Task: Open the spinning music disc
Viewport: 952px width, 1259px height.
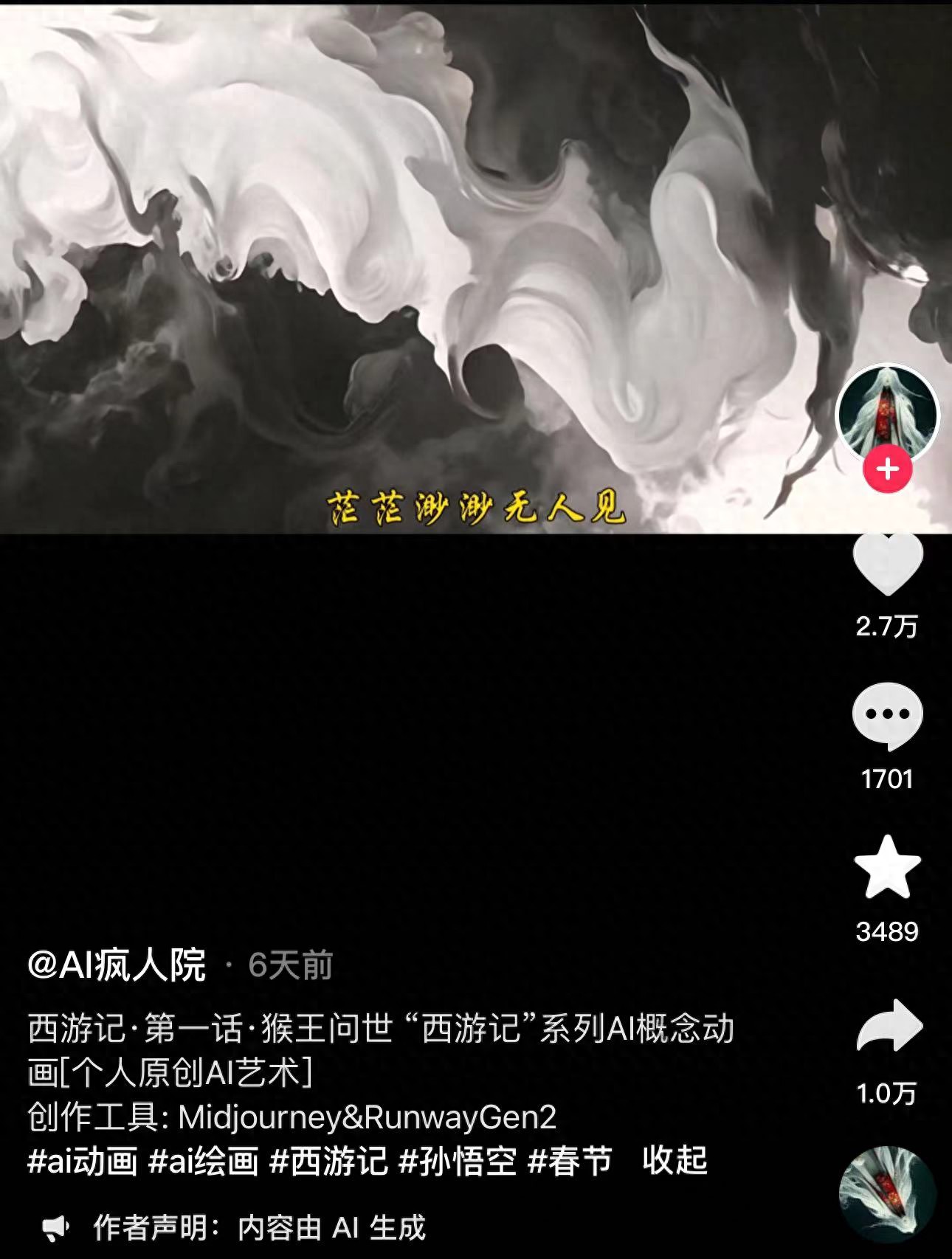Action: 888,1194
